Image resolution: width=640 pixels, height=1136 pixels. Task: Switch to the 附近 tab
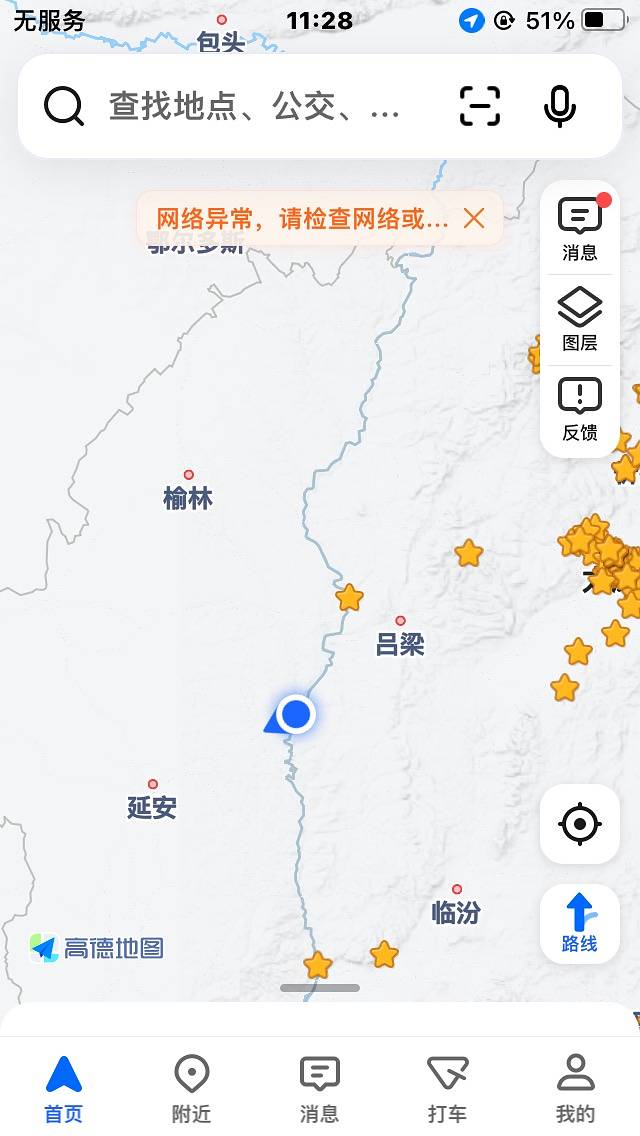tap(191, 1089)
